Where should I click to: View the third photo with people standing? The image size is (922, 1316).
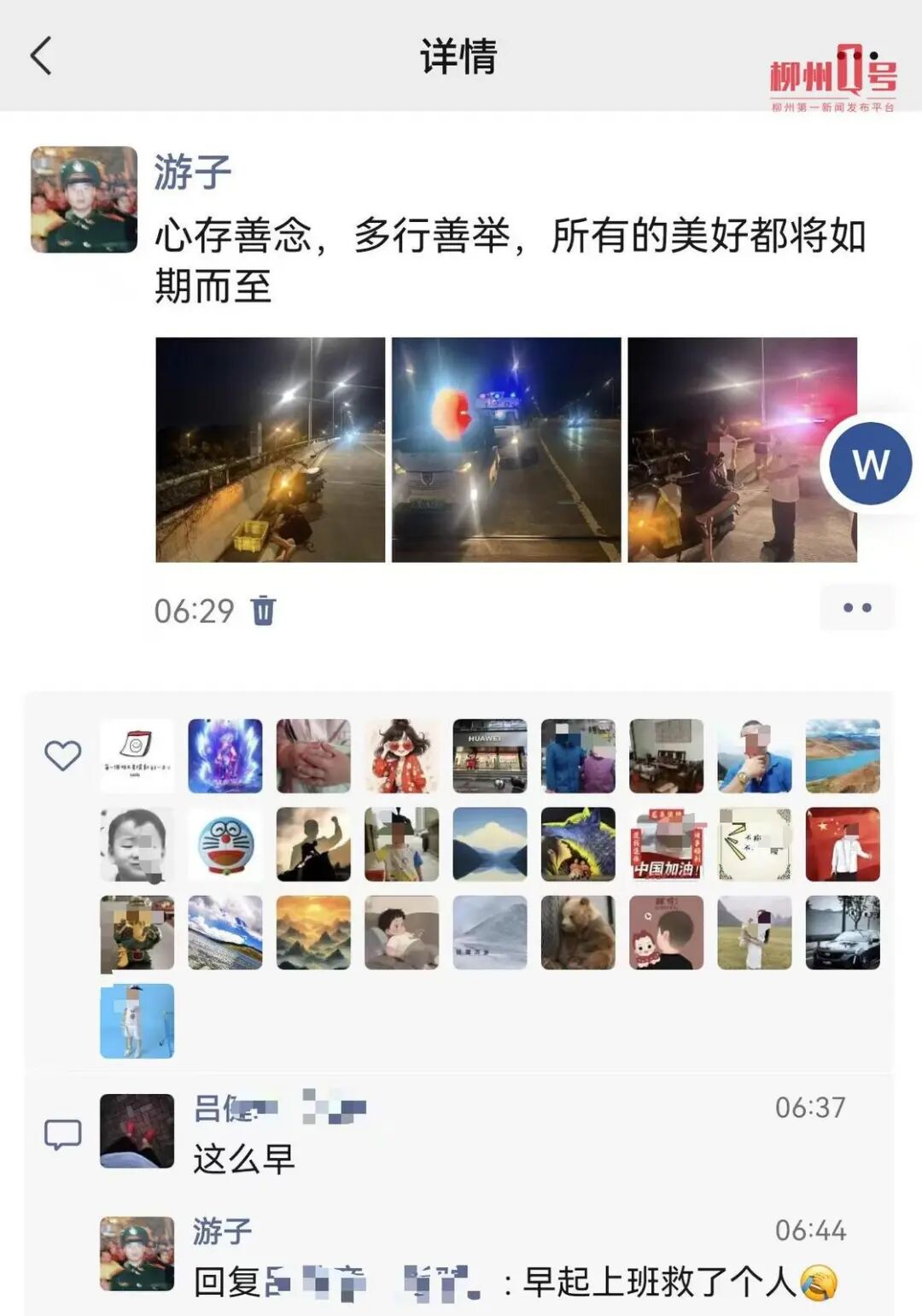742,450
